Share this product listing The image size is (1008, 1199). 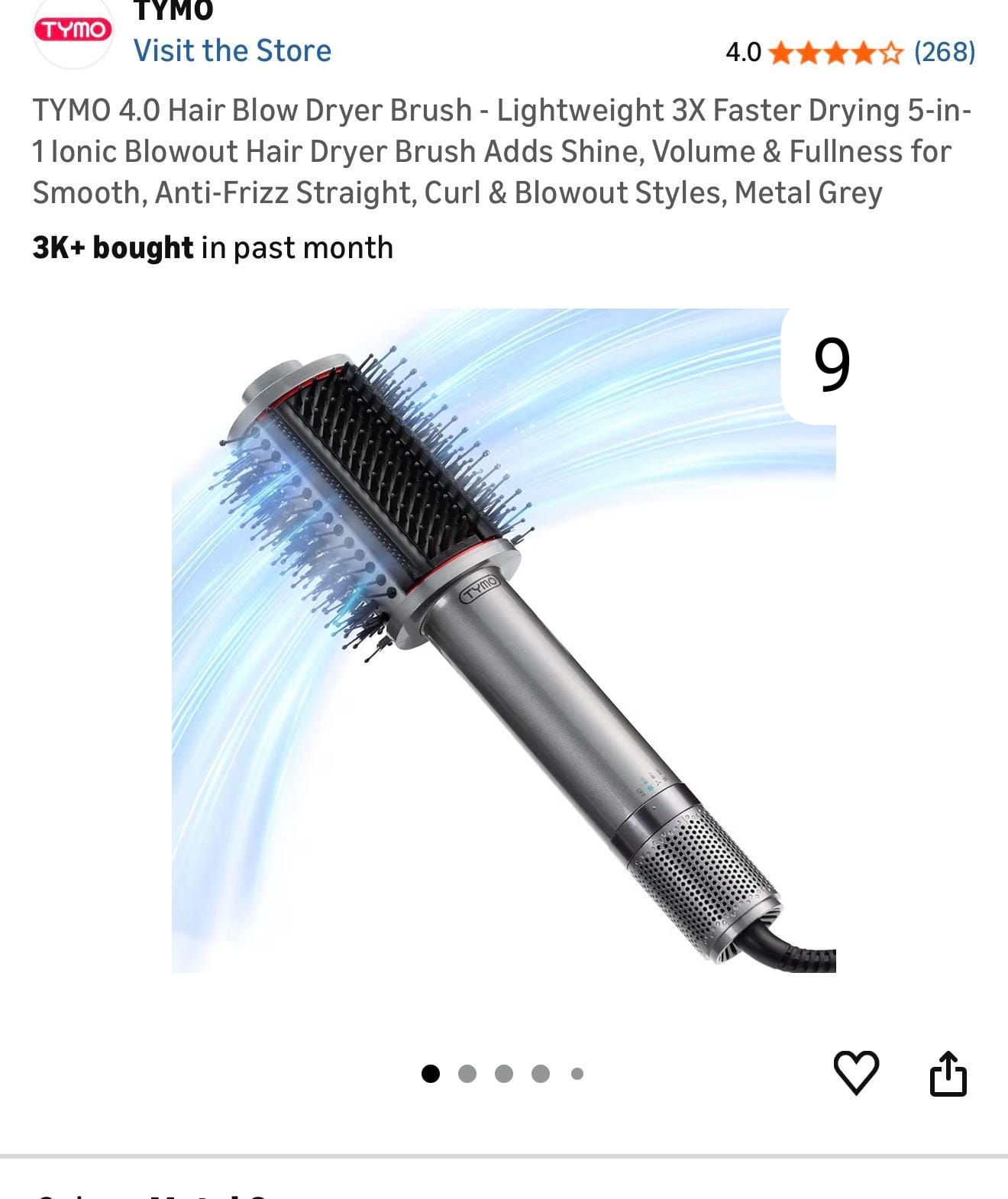click(948, 1073)
